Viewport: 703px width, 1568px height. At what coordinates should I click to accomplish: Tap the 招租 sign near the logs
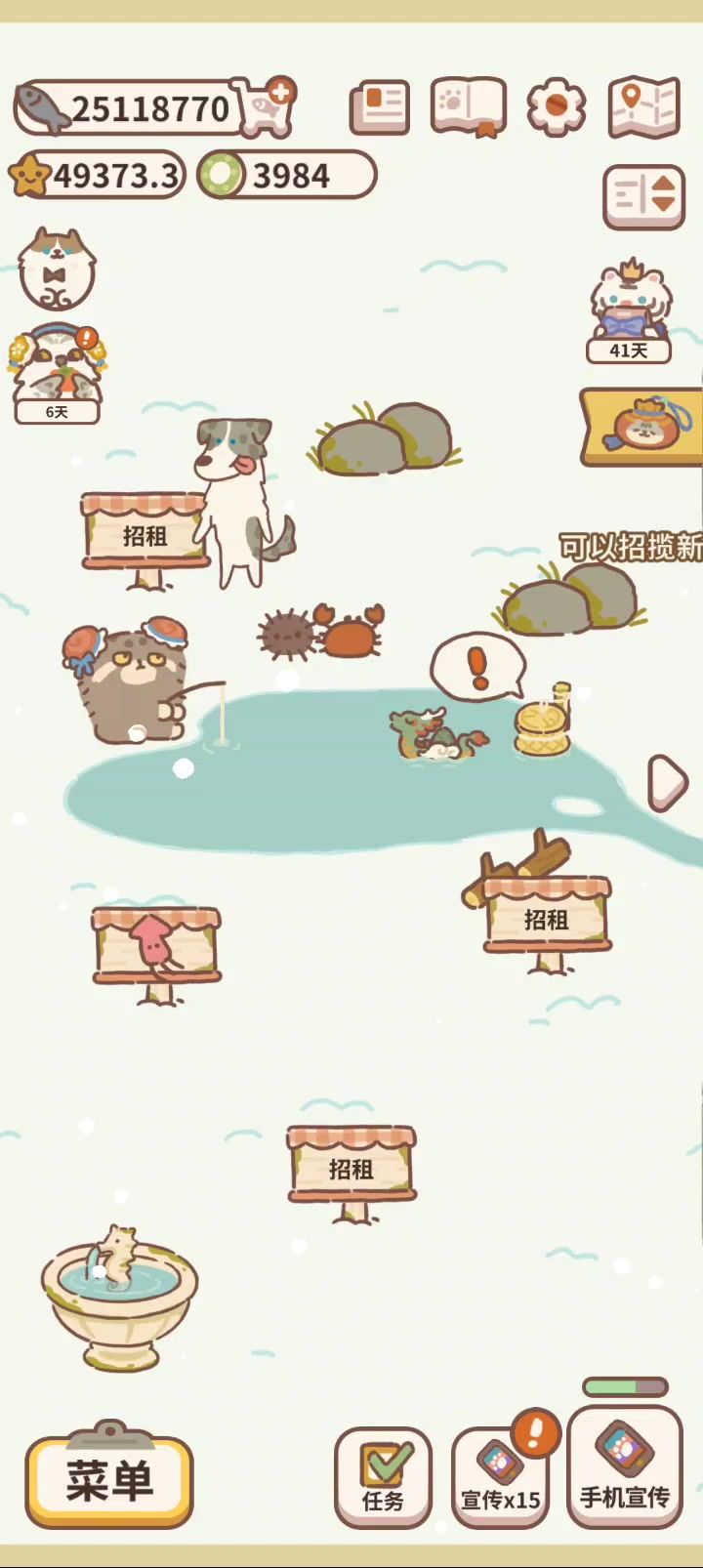[x=547, y=919]
